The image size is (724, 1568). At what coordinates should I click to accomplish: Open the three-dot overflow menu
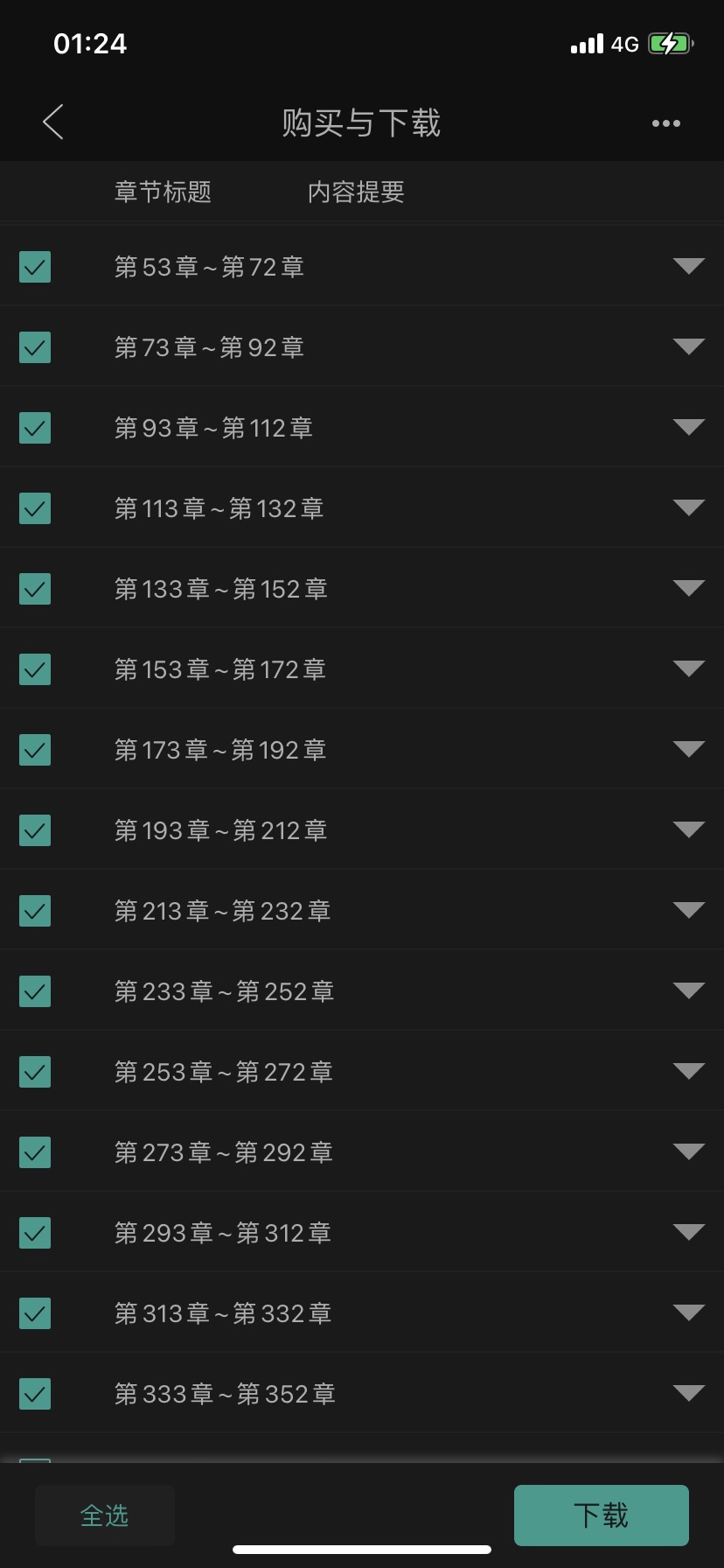click(666, 123)
